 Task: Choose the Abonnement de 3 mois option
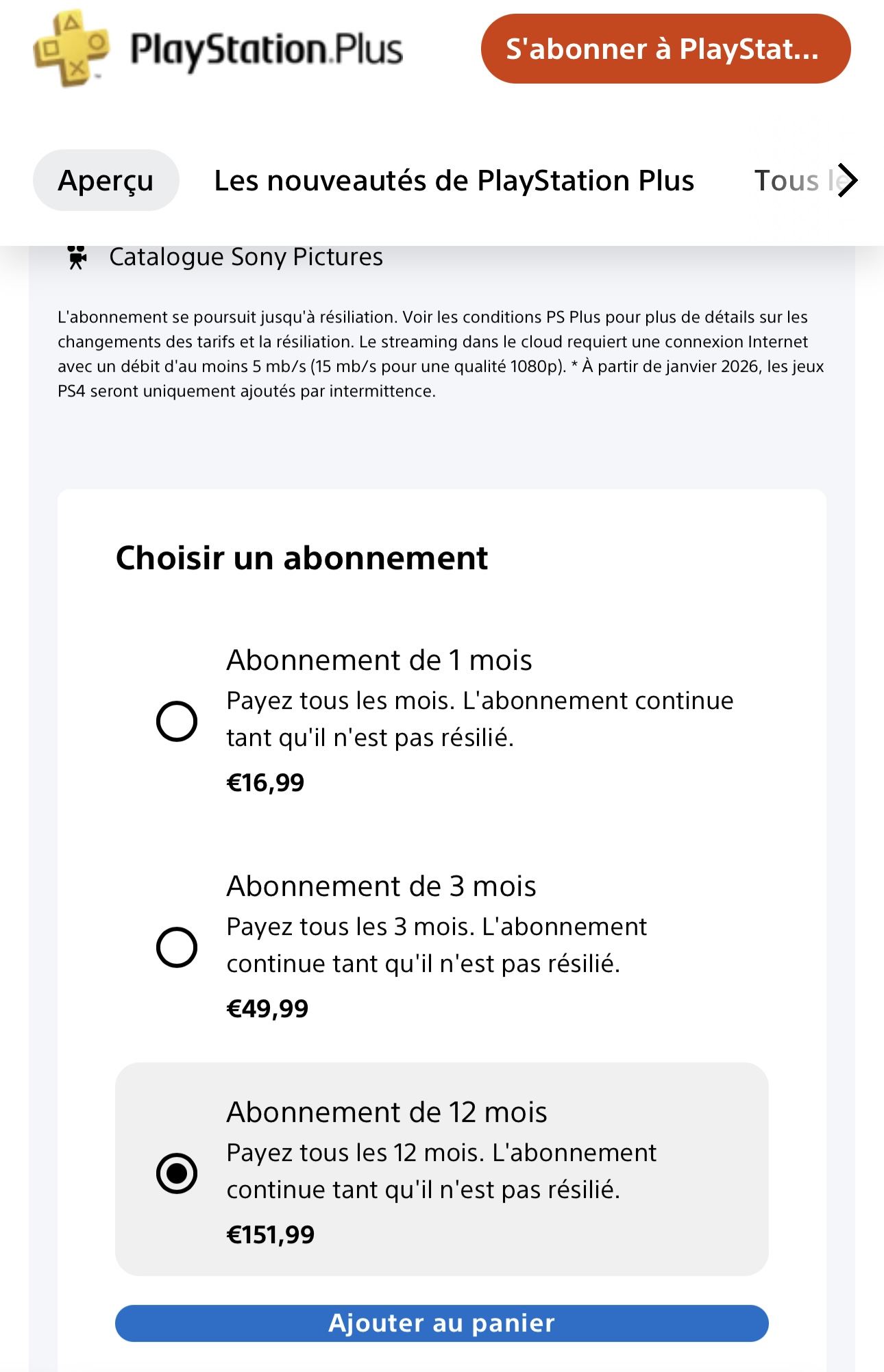177,947
